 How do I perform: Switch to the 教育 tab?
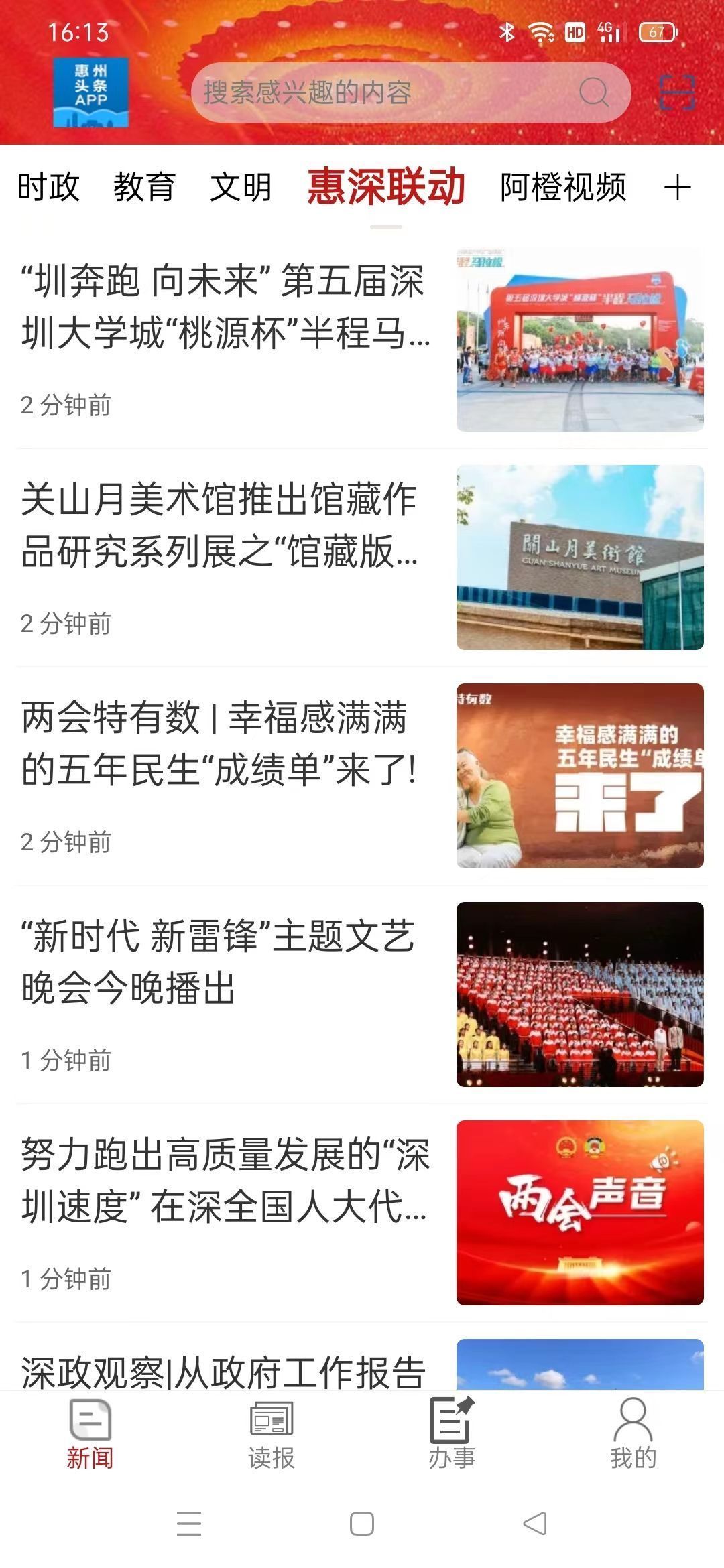144,187
